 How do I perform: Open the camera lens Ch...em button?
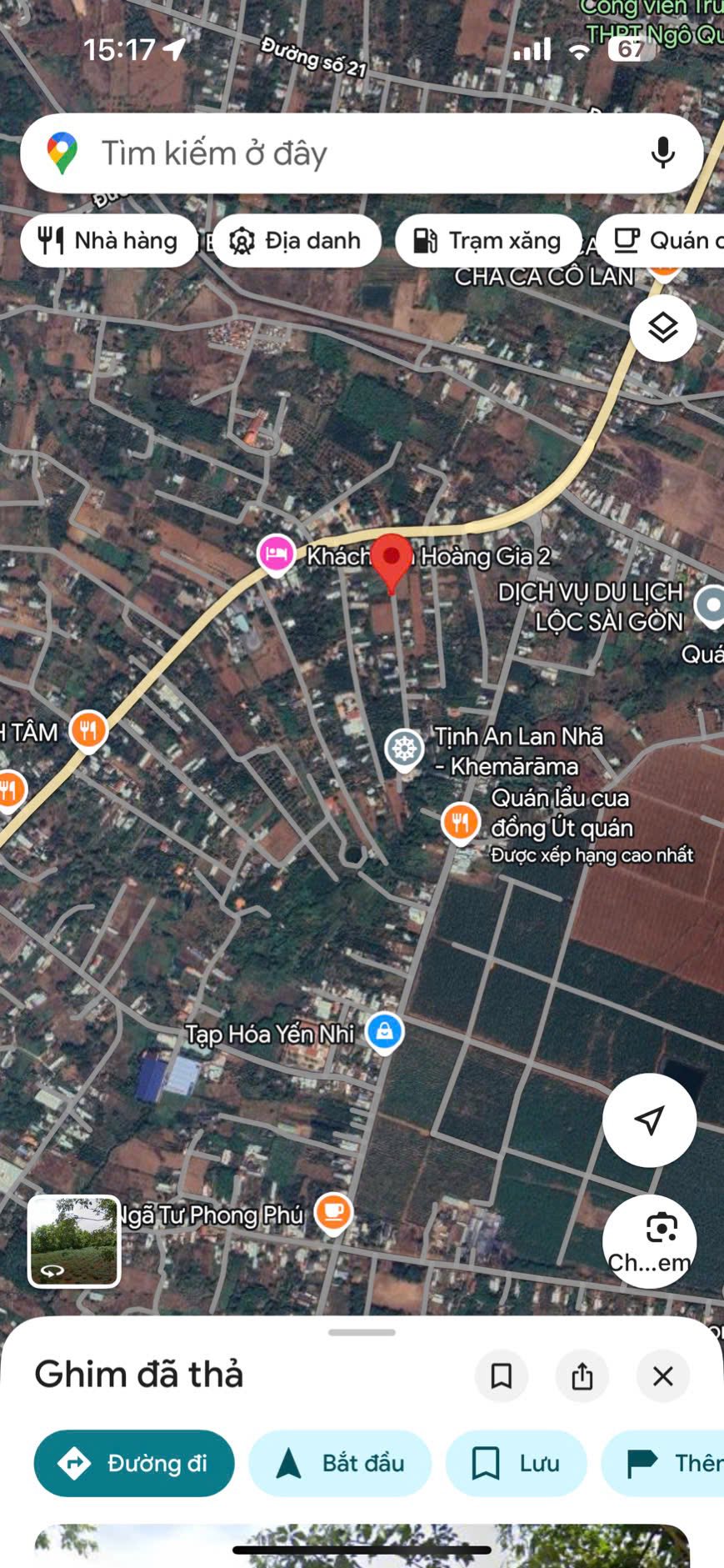(649, 1241)
